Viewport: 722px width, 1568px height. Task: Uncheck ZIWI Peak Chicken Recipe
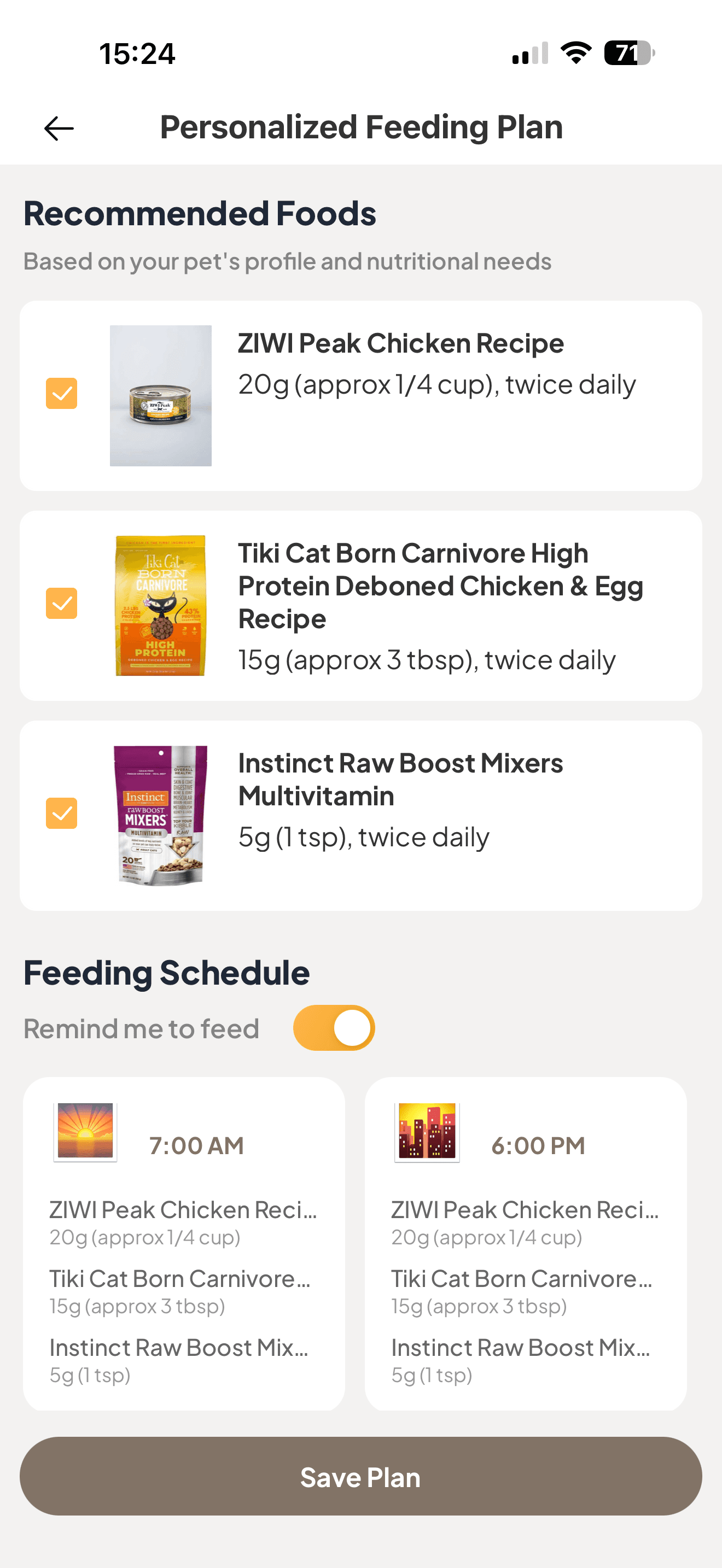click(61, 393)
